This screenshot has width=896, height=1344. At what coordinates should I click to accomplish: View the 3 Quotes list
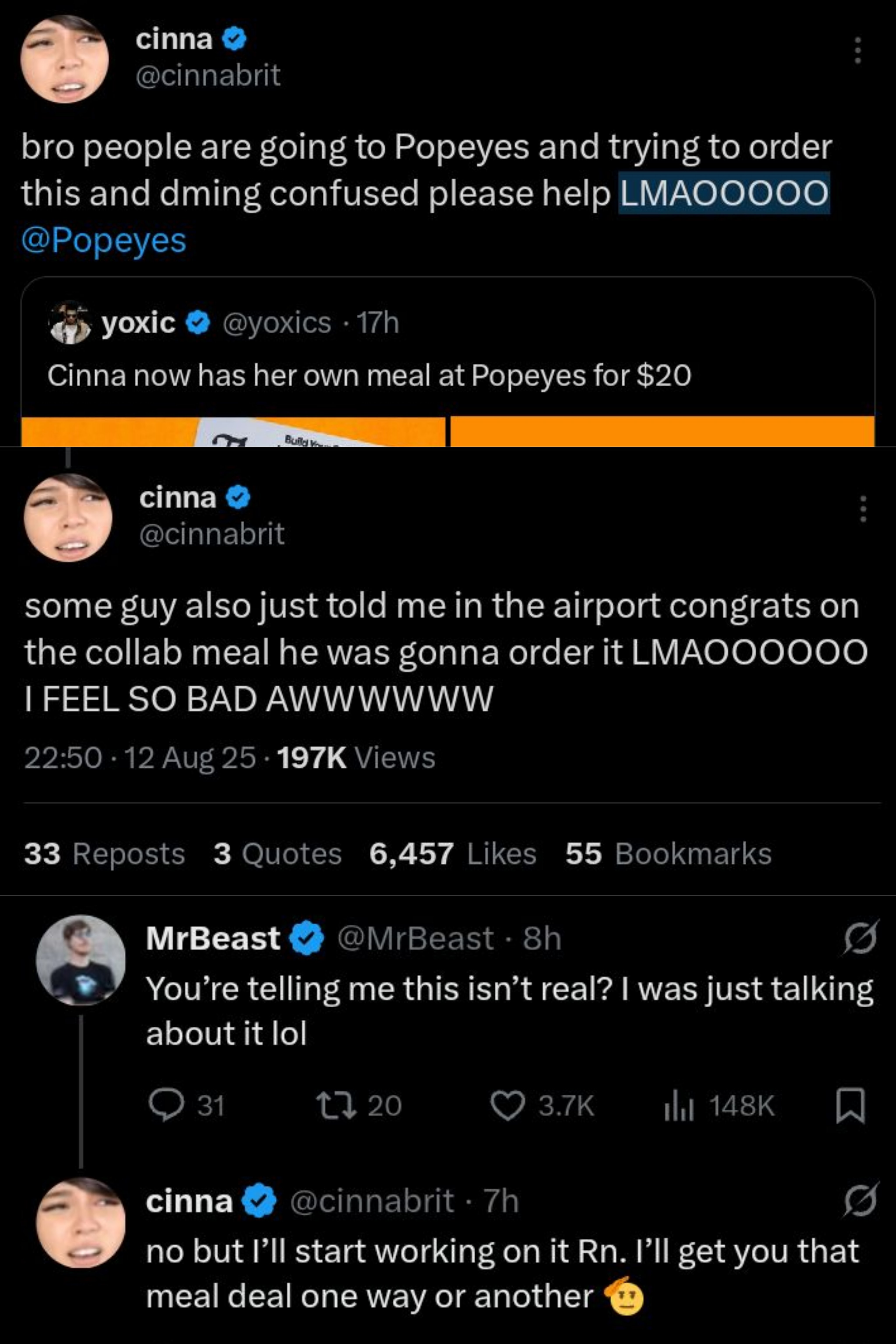tap(277, 854)
